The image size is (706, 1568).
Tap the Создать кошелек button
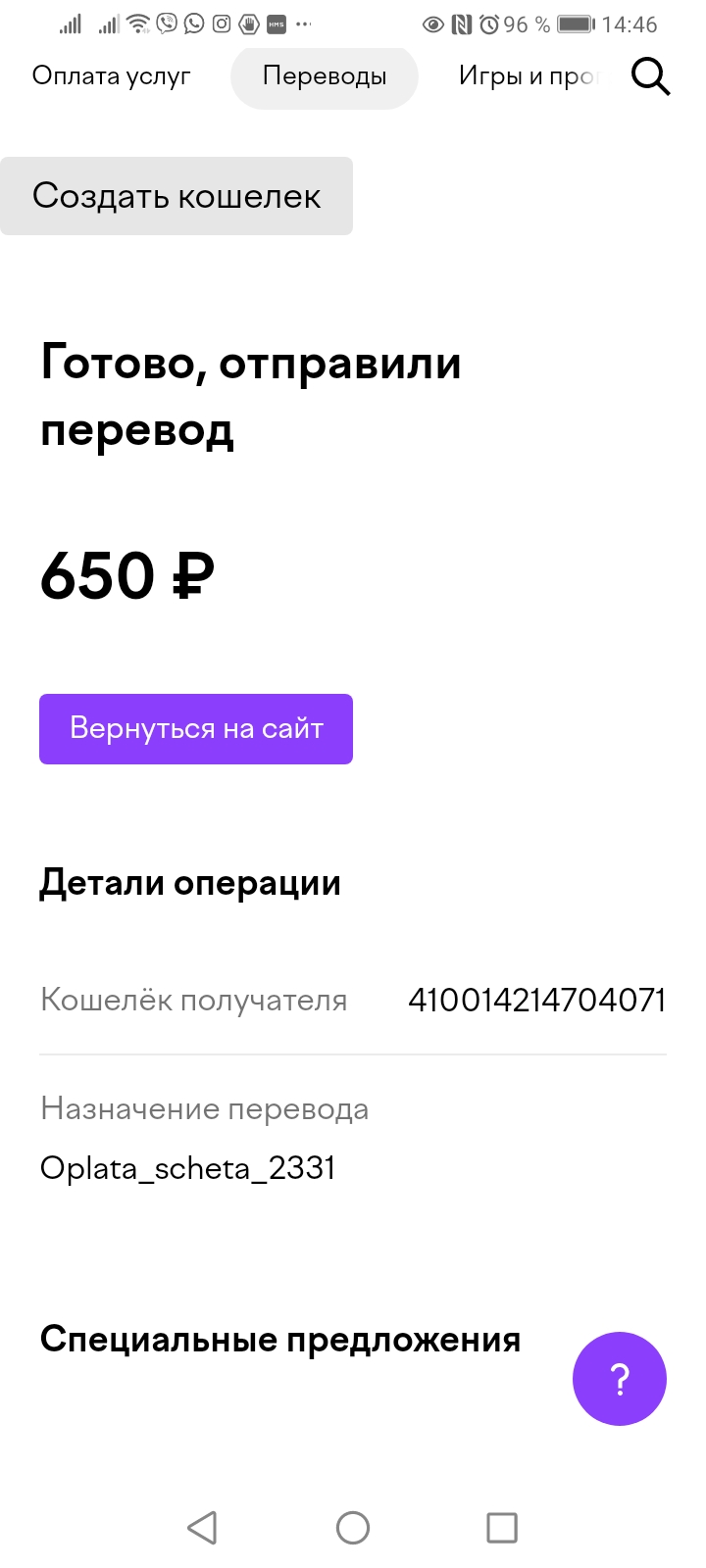[176, 196]
